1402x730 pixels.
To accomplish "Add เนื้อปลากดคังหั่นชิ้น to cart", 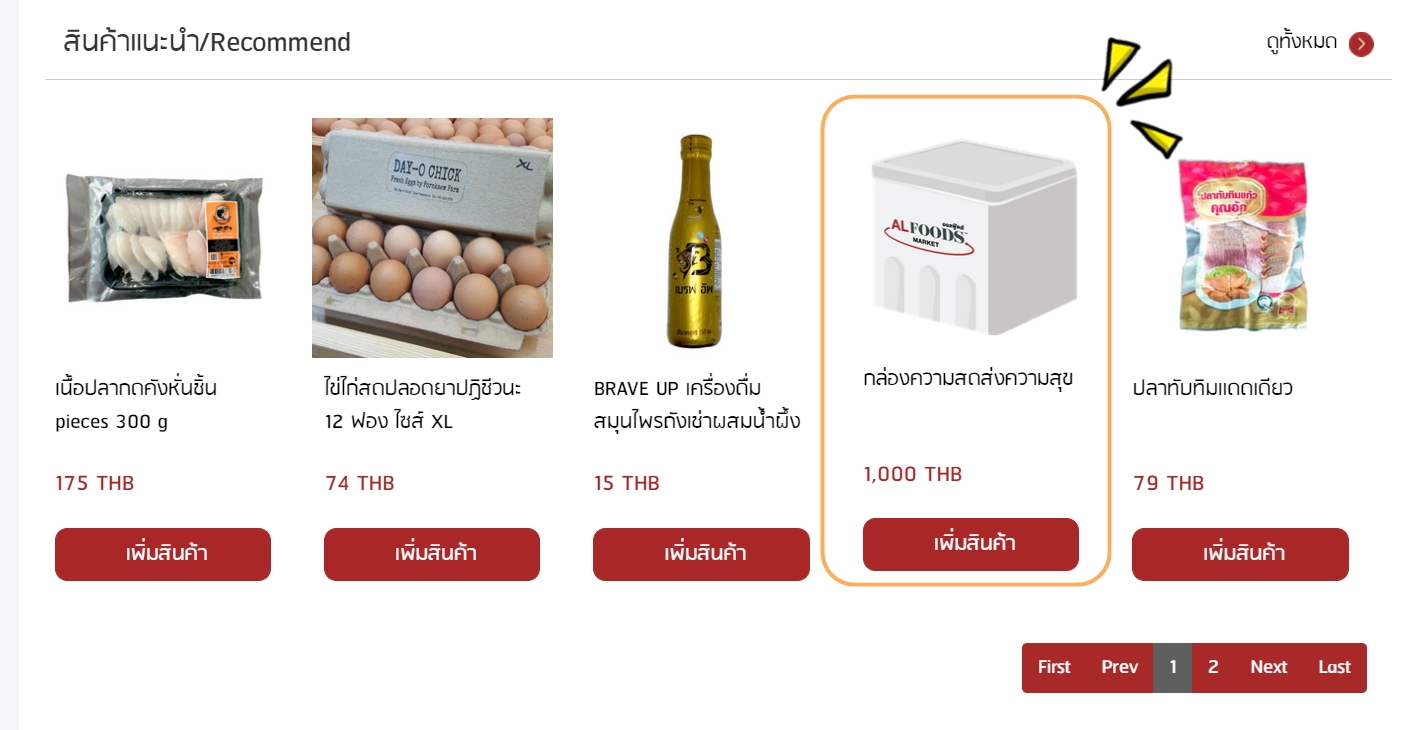I will 163,554.
